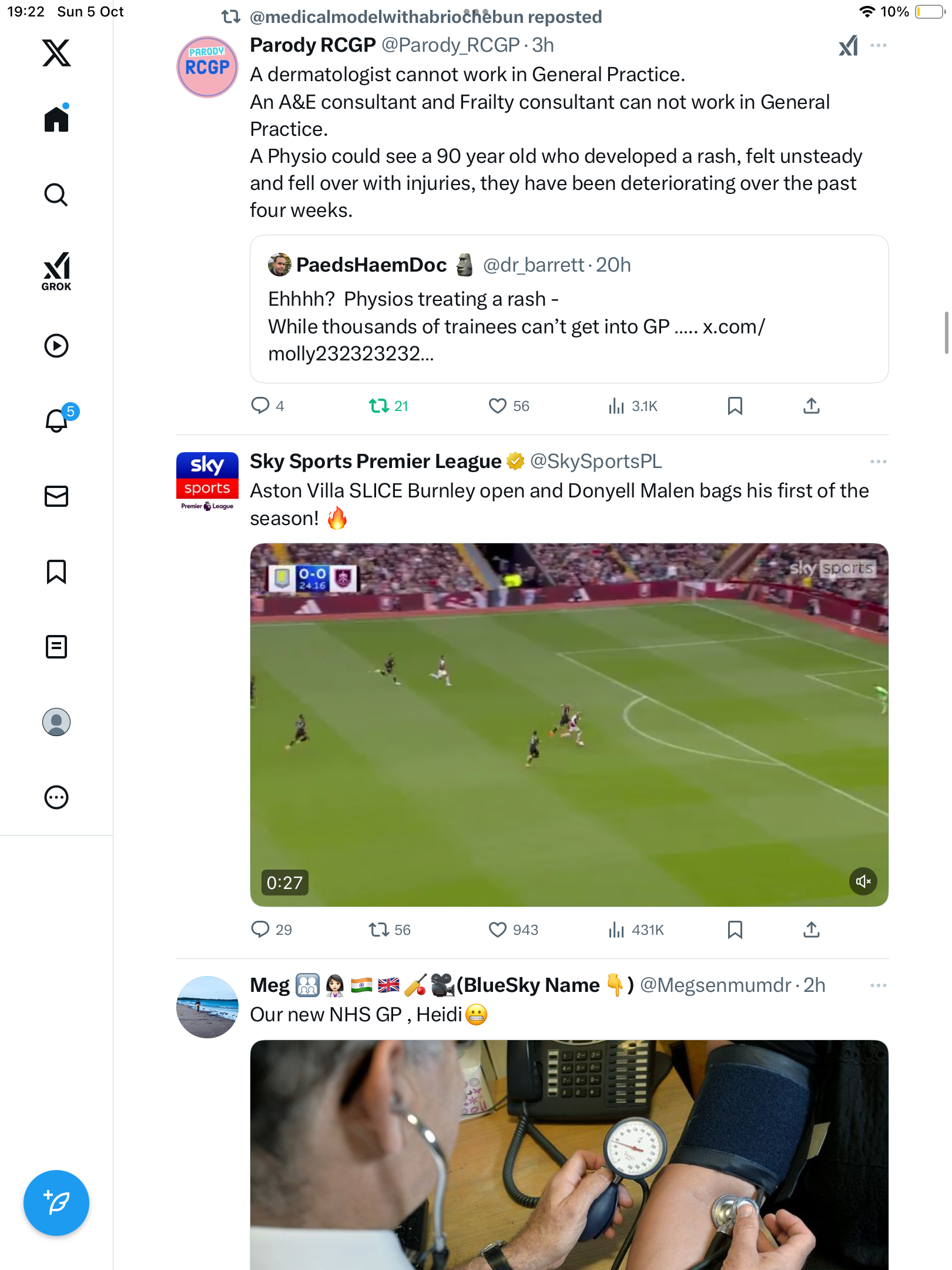952x1270 pixels.
Task: Like the Parody RCGP post
Action: point(497,406)
